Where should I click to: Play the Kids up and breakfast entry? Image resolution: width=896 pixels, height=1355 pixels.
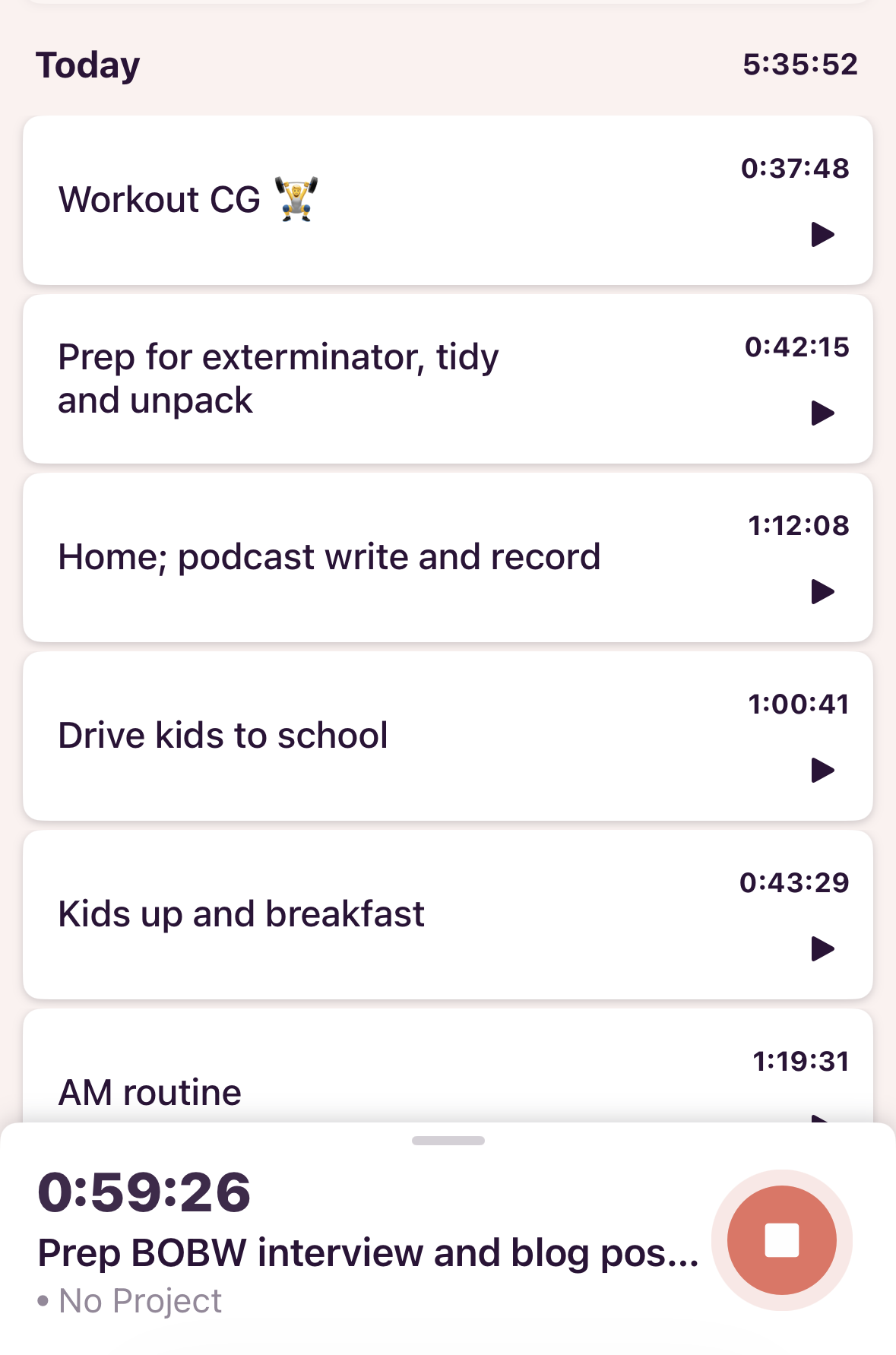[822, 948]
